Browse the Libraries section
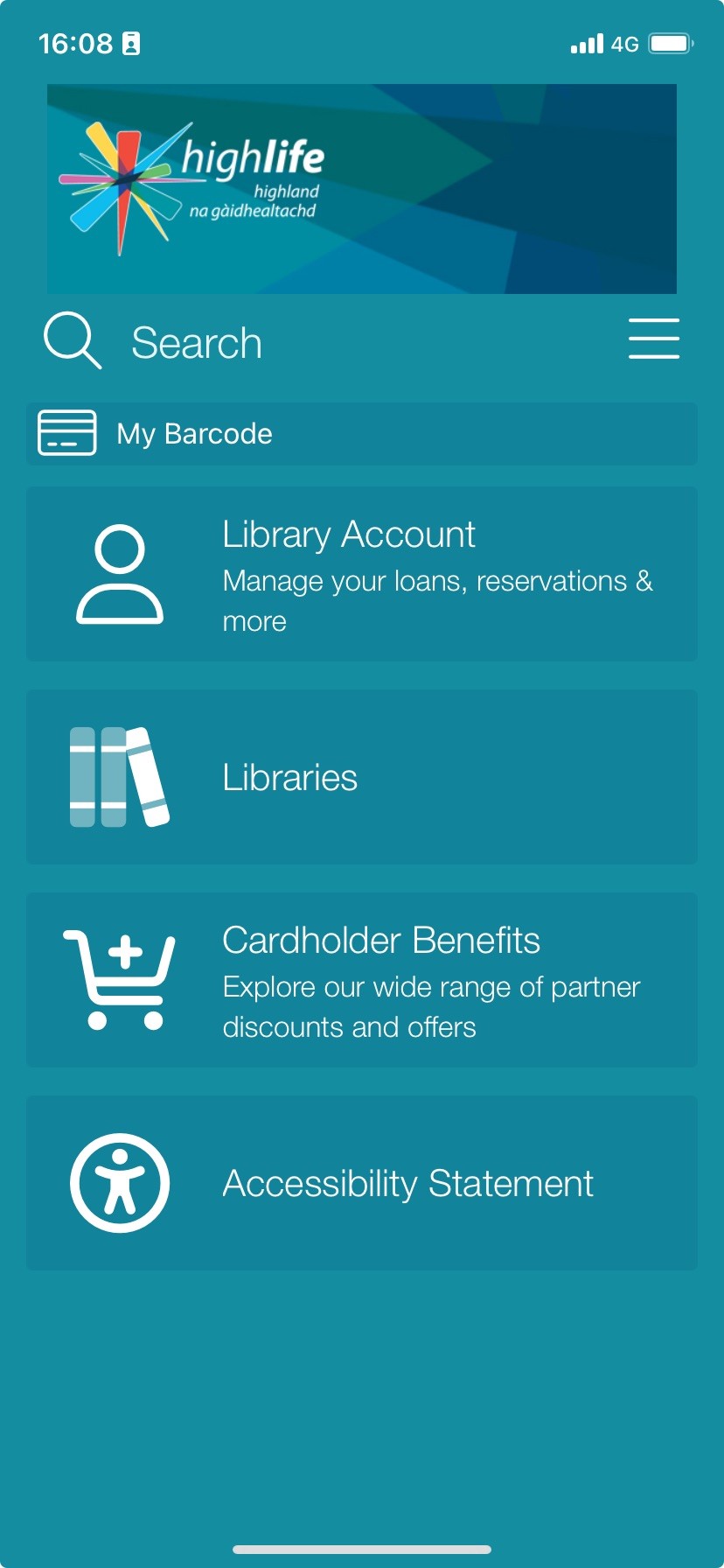This screenshot has height=1568, width=724. click(361, 777)
